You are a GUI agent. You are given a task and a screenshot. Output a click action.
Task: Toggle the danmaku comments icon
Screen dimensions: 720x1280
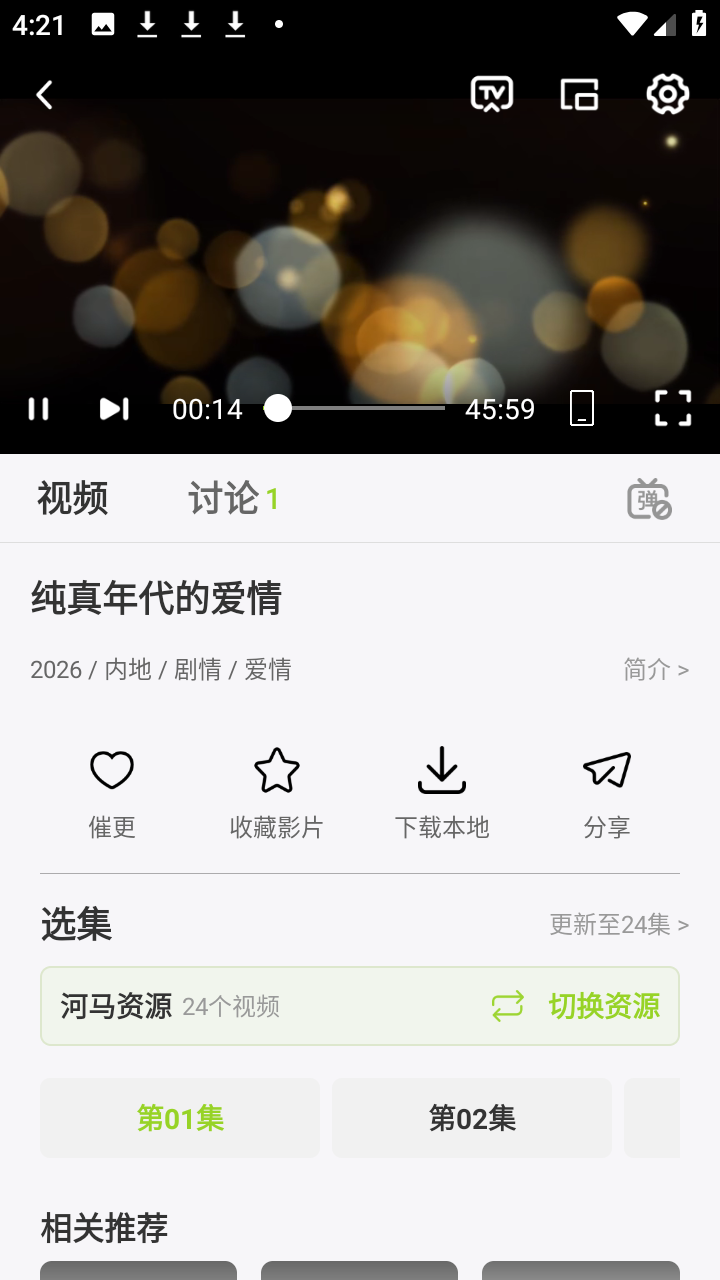coord(649,498)
